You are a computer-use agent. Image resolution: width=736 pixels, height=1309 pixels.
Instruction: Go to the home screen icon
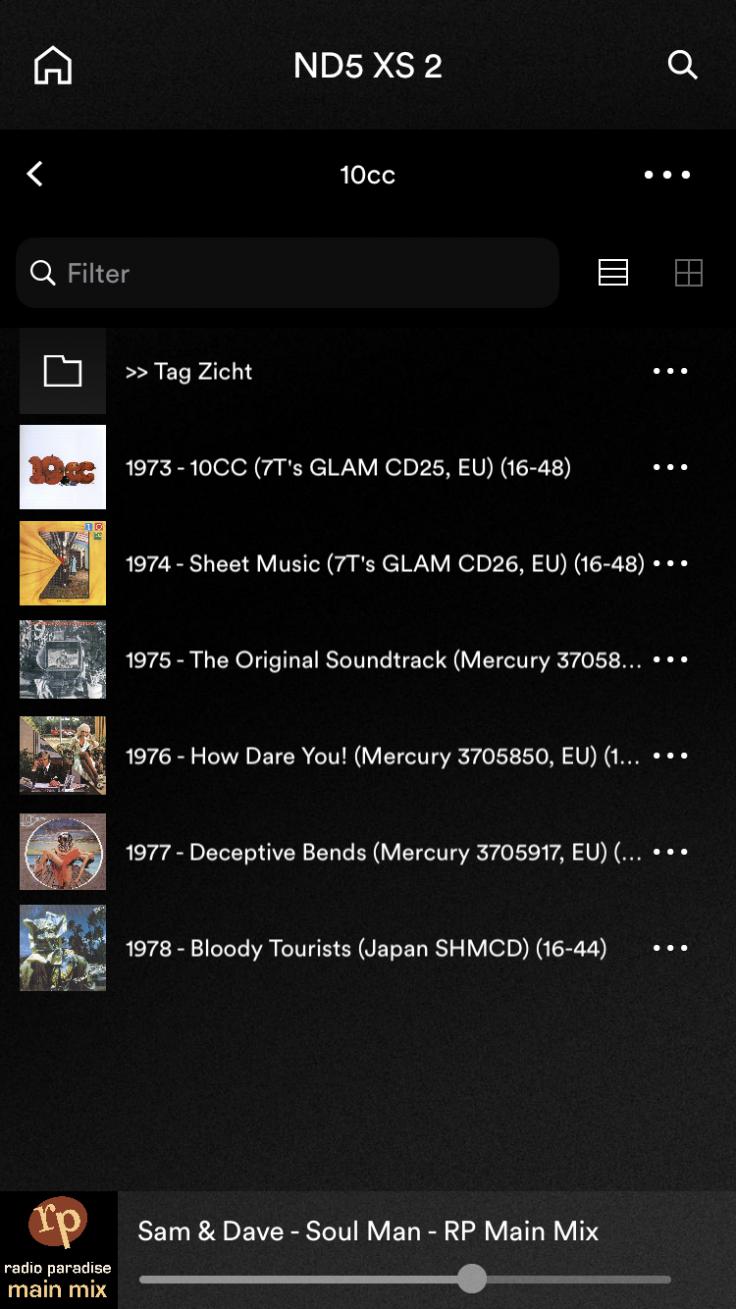tap(53, 66)
